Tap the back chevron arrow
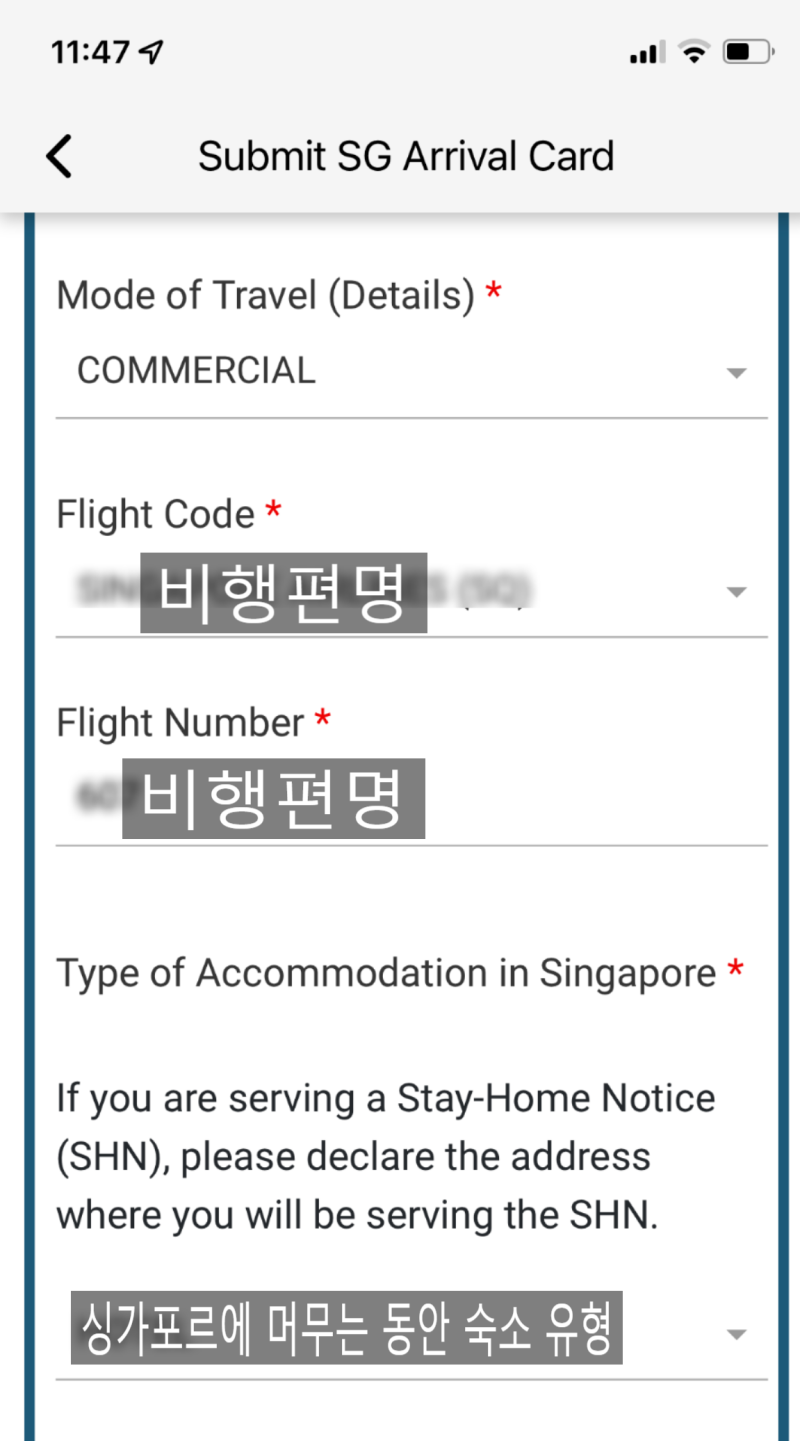 (57, 156)
